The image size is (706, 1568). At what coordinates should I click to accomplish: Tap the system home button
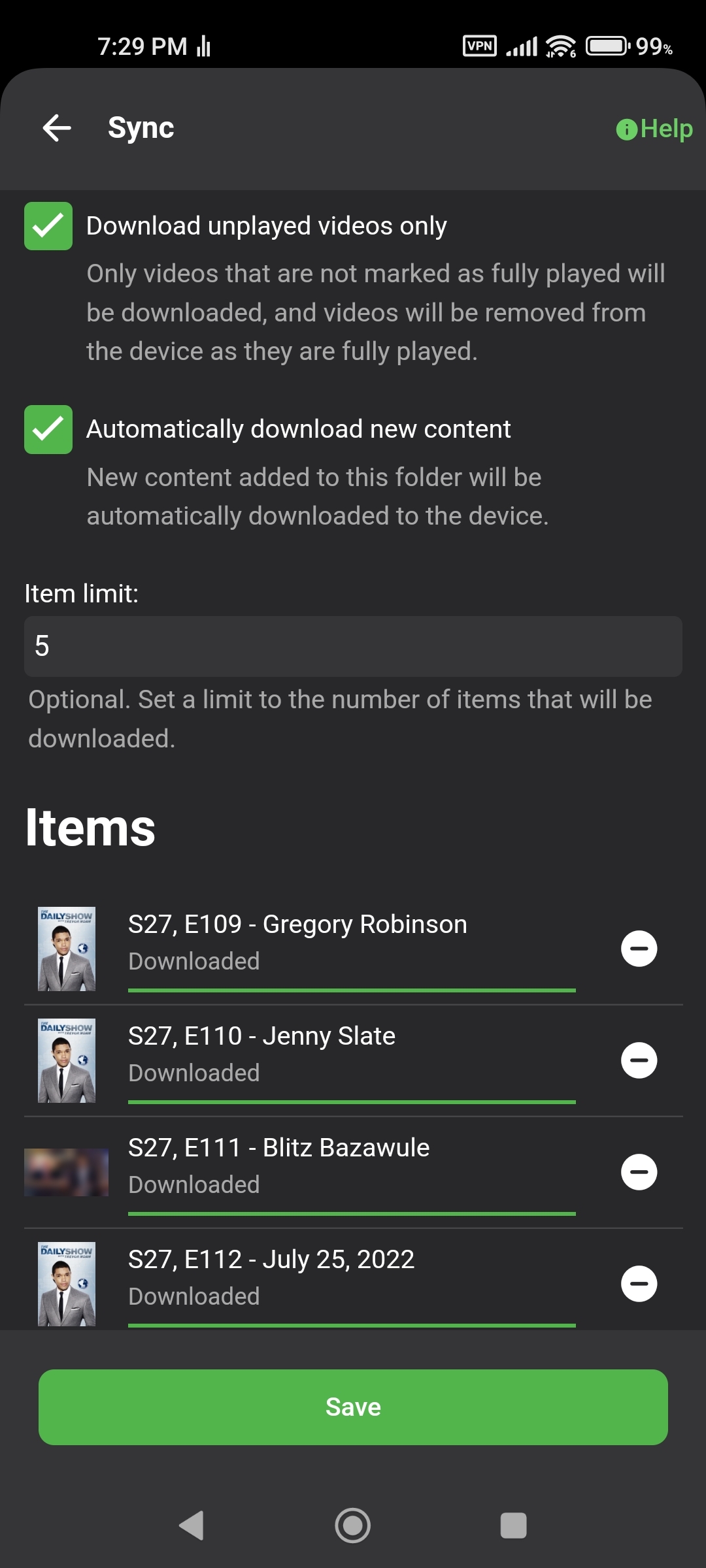(x=353, y=1526)
